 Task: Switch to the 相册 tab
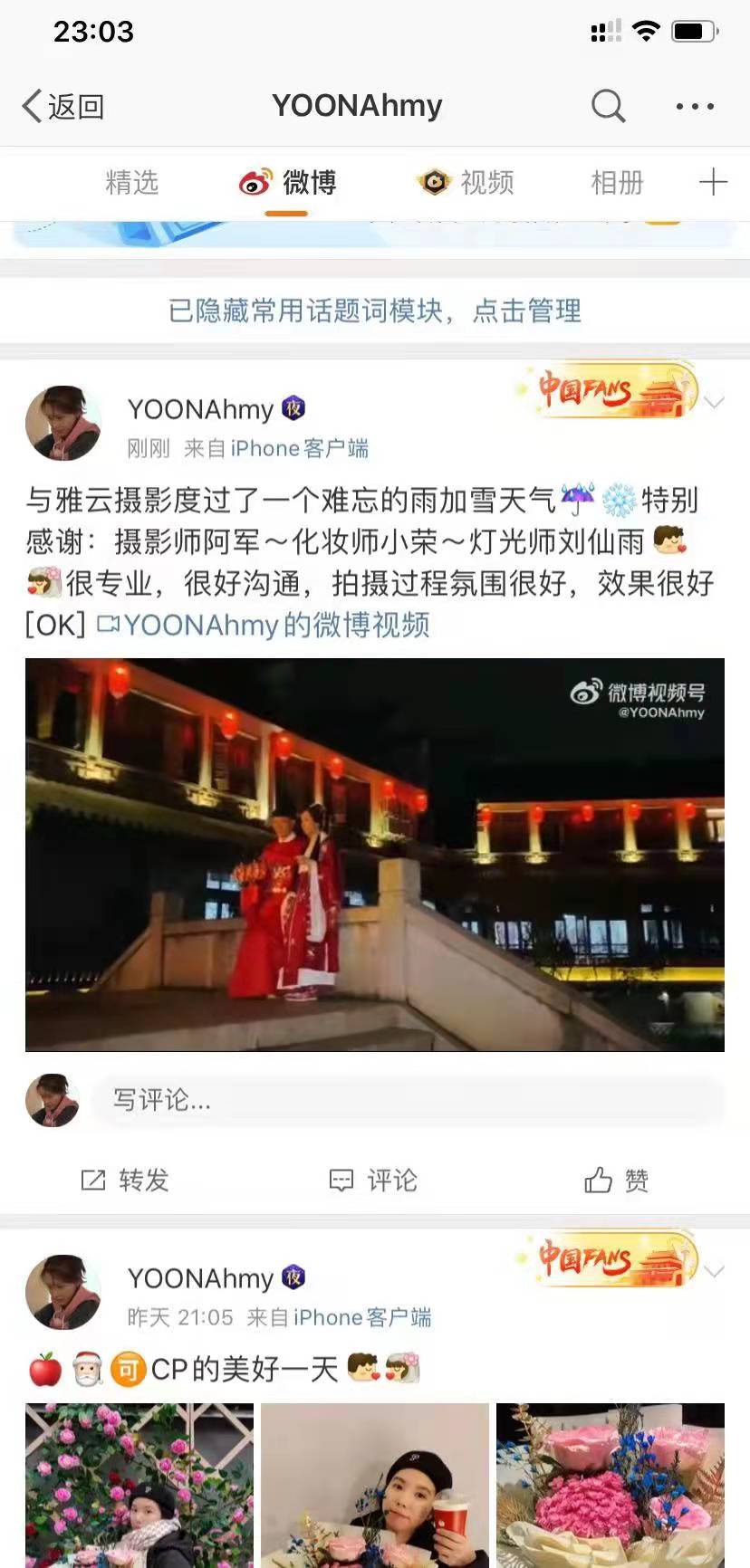[x=617, y=183]
